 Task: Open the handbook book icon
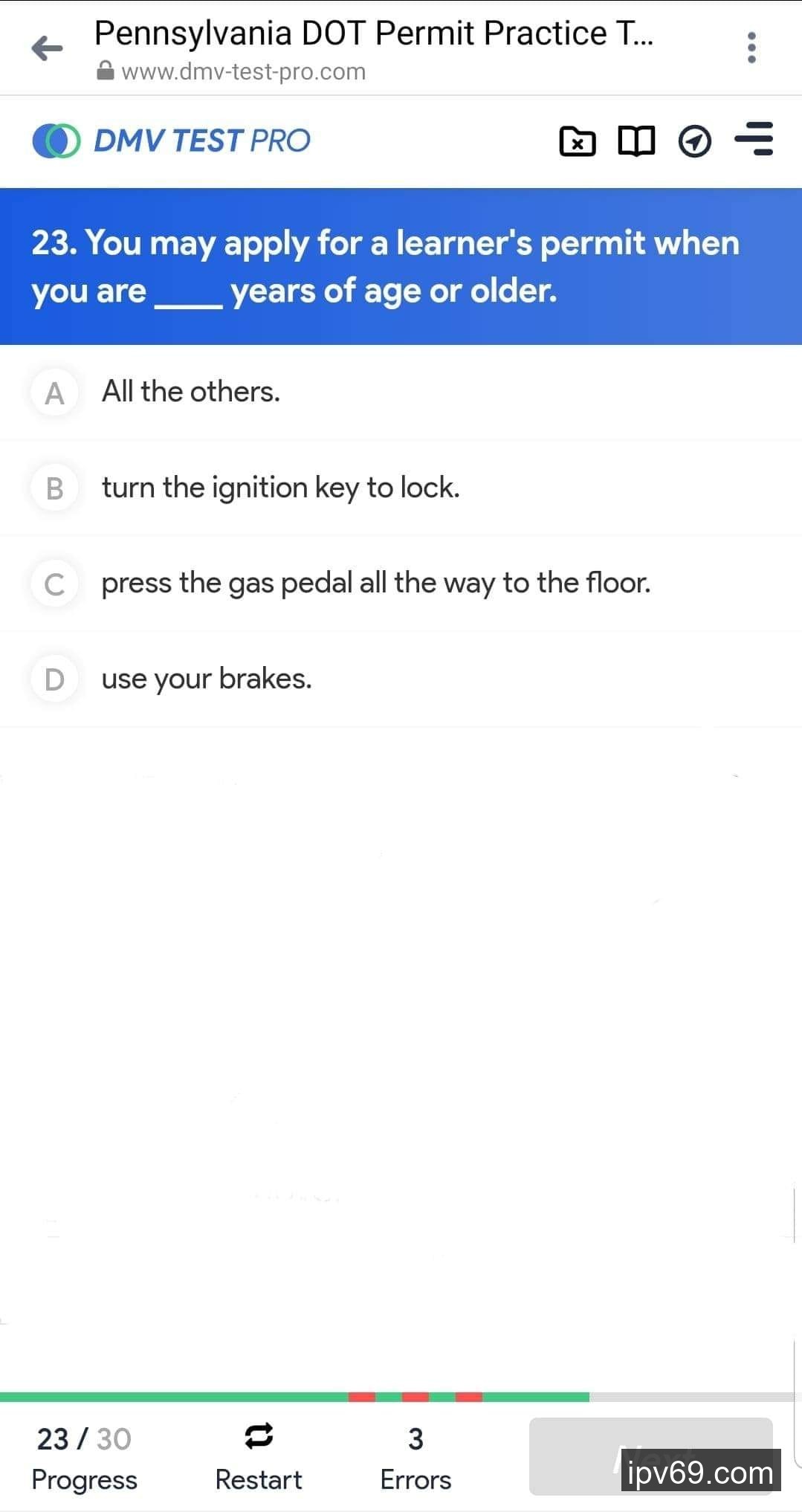[636, 140]
